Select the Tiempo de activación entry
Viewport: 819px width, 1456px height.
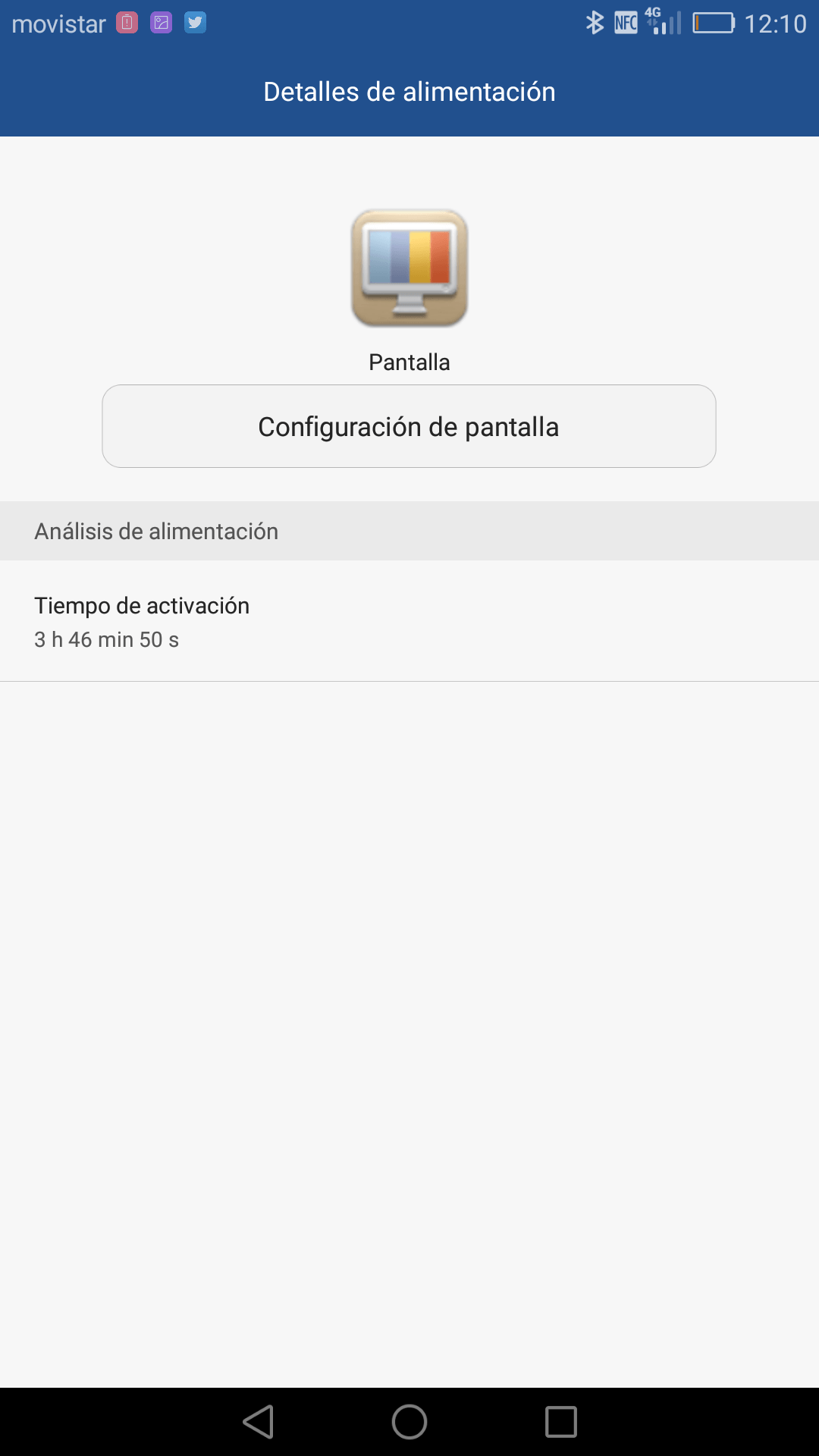coord(142,605)
